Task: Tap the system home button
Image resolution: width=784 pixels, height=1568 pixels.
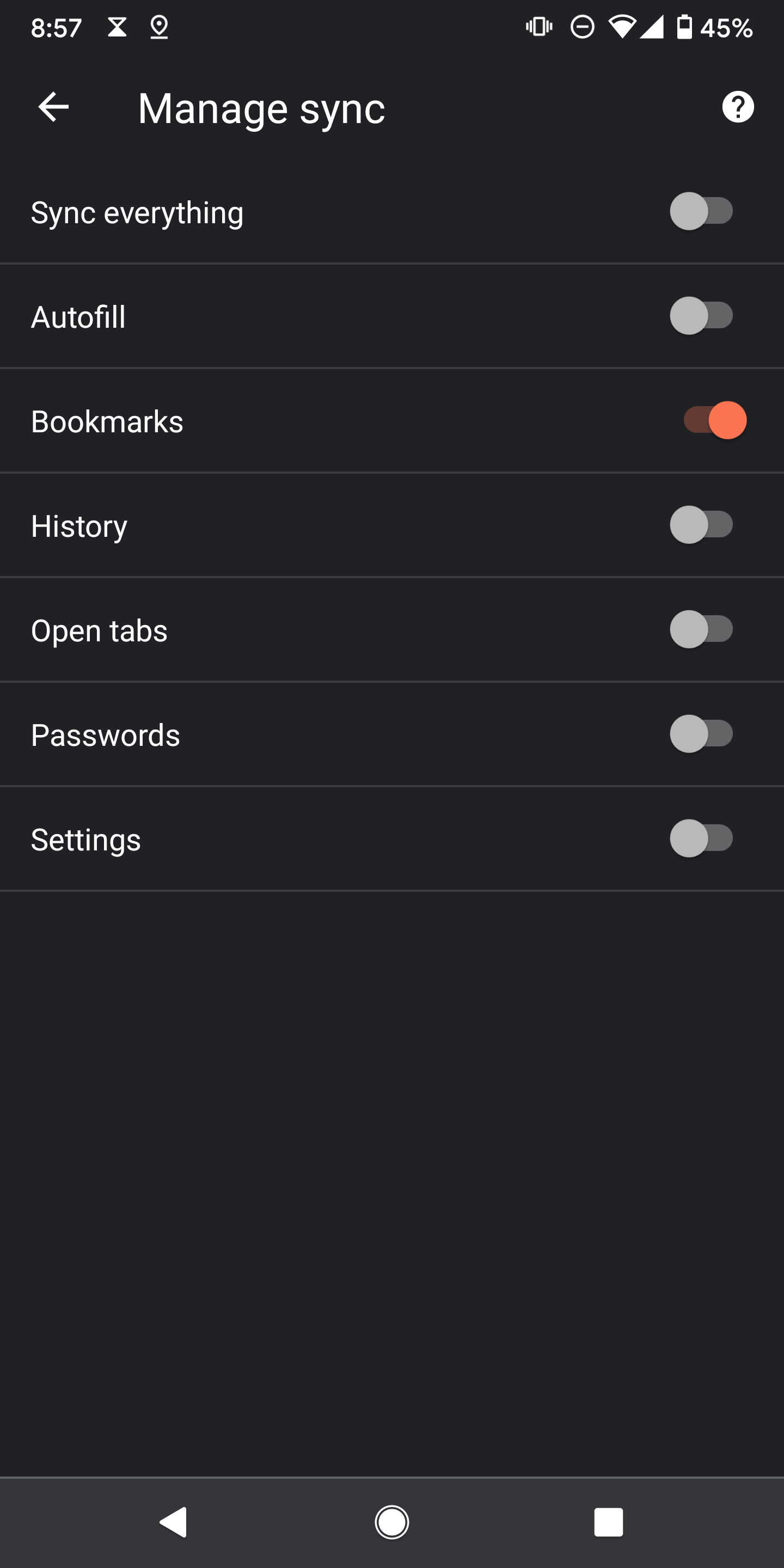Action: [391, 1522]
